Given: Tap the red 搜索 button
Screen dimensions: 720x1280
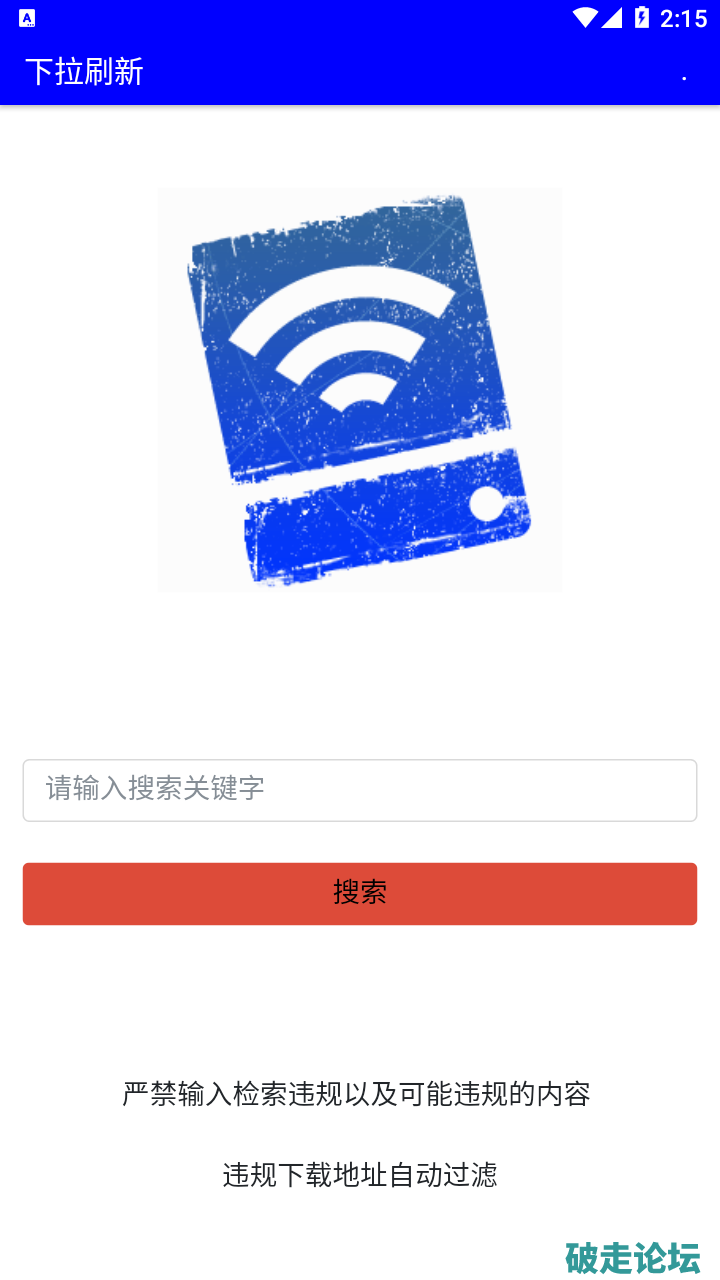Looking at the screenshot, I should 360,894.
